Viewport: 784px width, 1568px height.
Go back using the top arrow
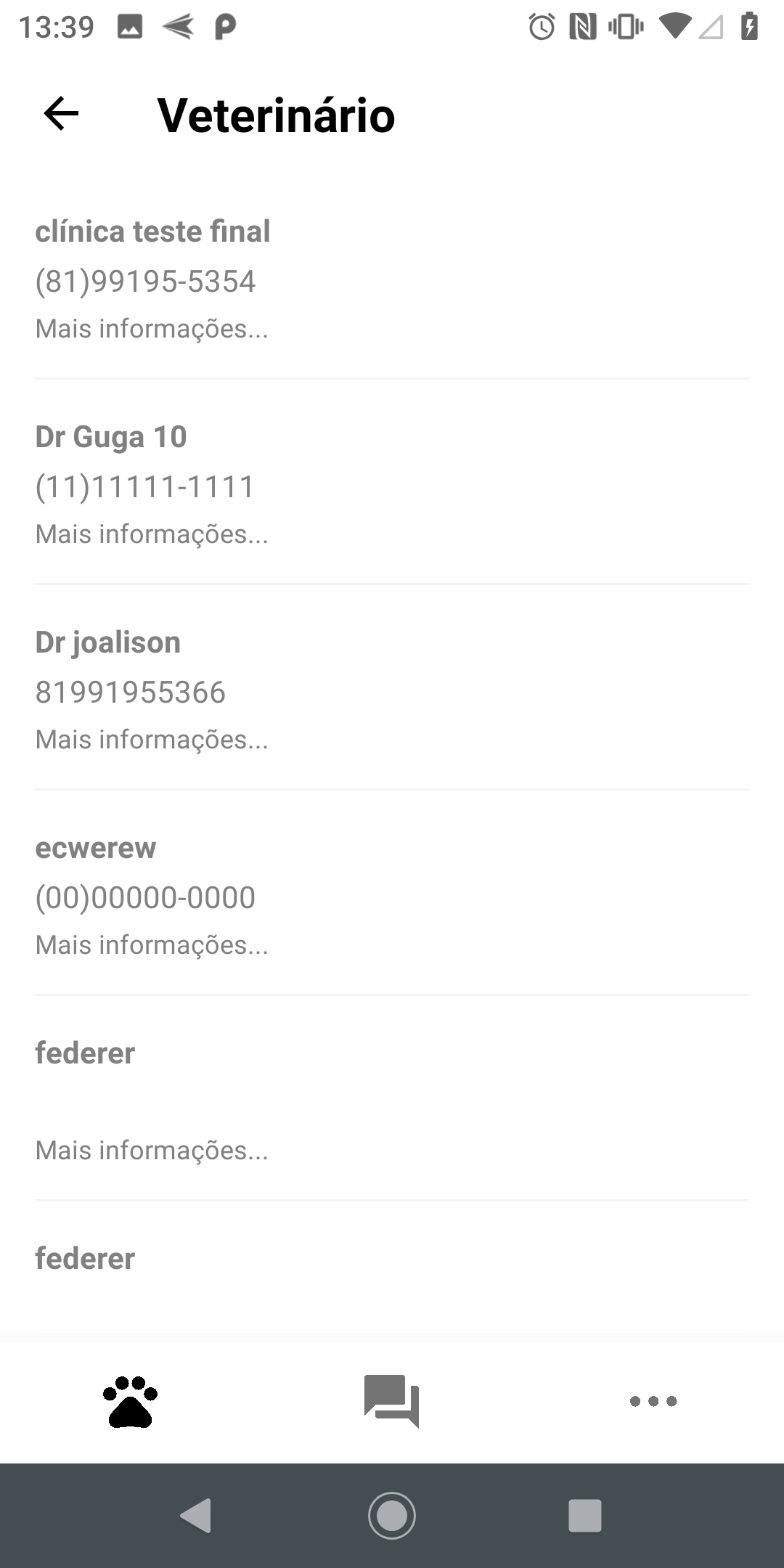pos(61,114)
